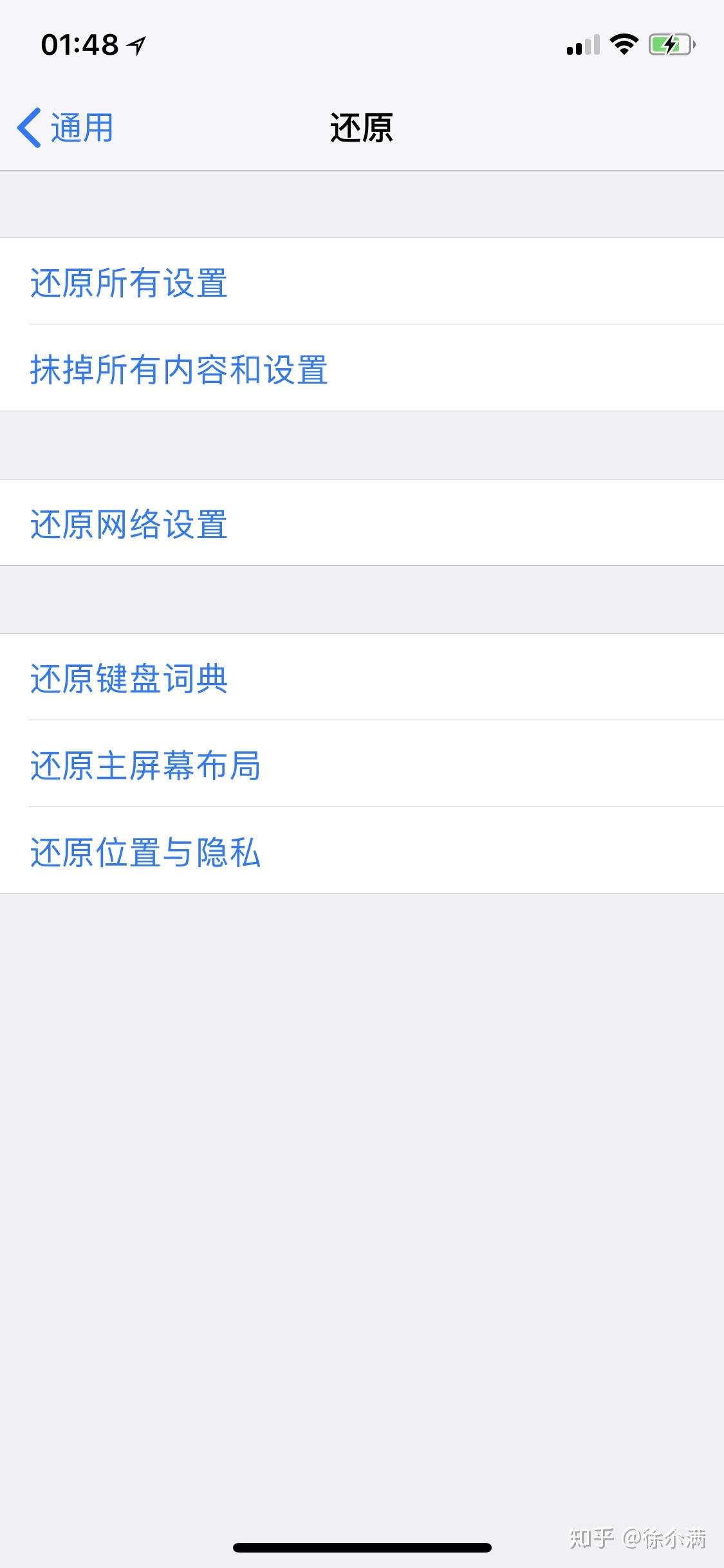
Task: Choose 还原位置与隐私
Action: tap(145, 852)
